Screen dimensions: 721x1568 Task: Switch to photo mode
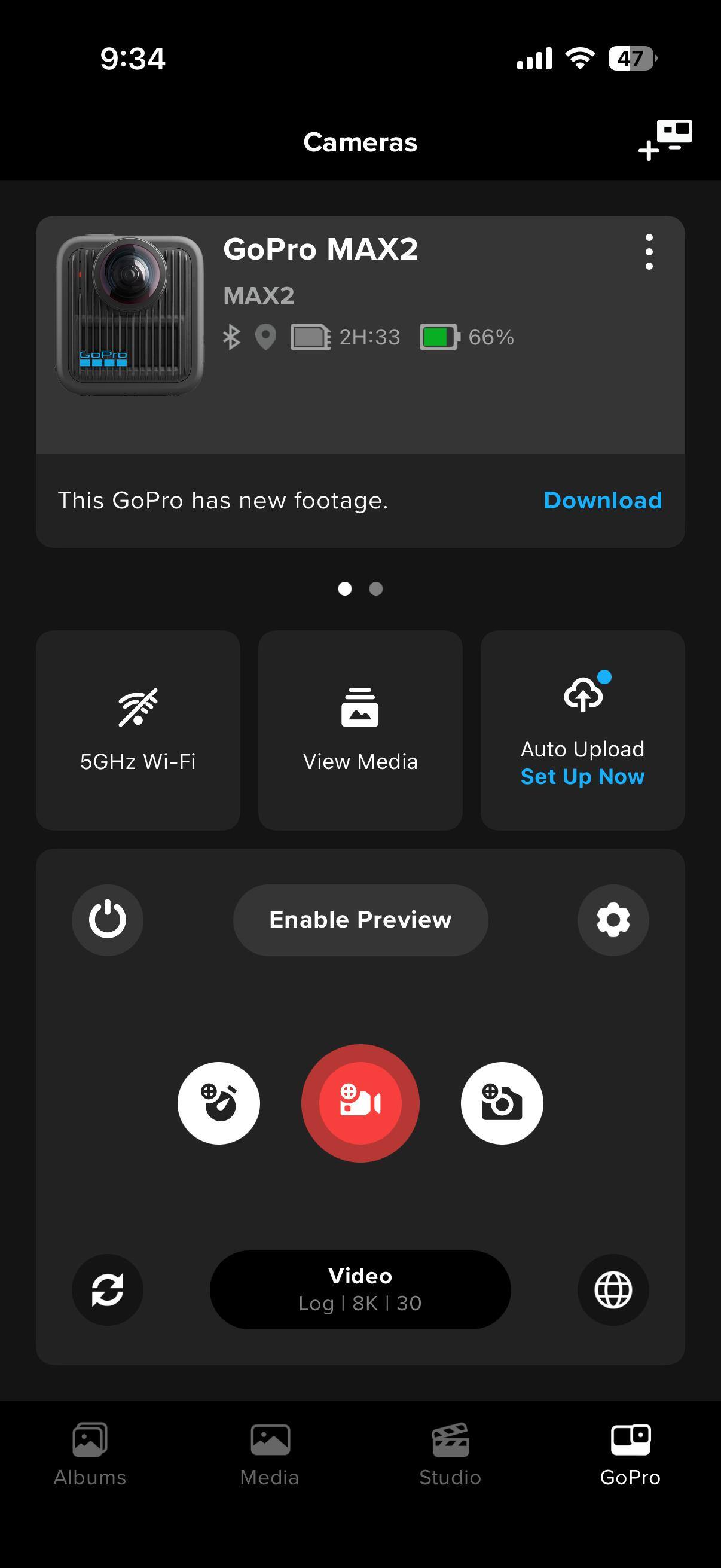click(x=502, y=1102)
